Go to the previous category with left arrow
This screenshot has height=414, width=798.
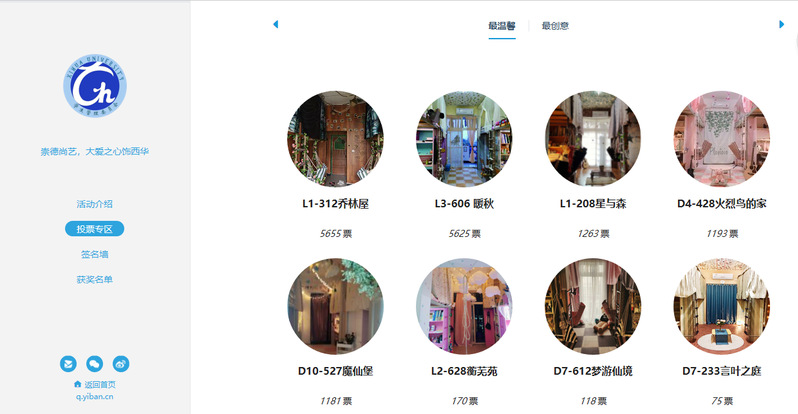[275, 24]
